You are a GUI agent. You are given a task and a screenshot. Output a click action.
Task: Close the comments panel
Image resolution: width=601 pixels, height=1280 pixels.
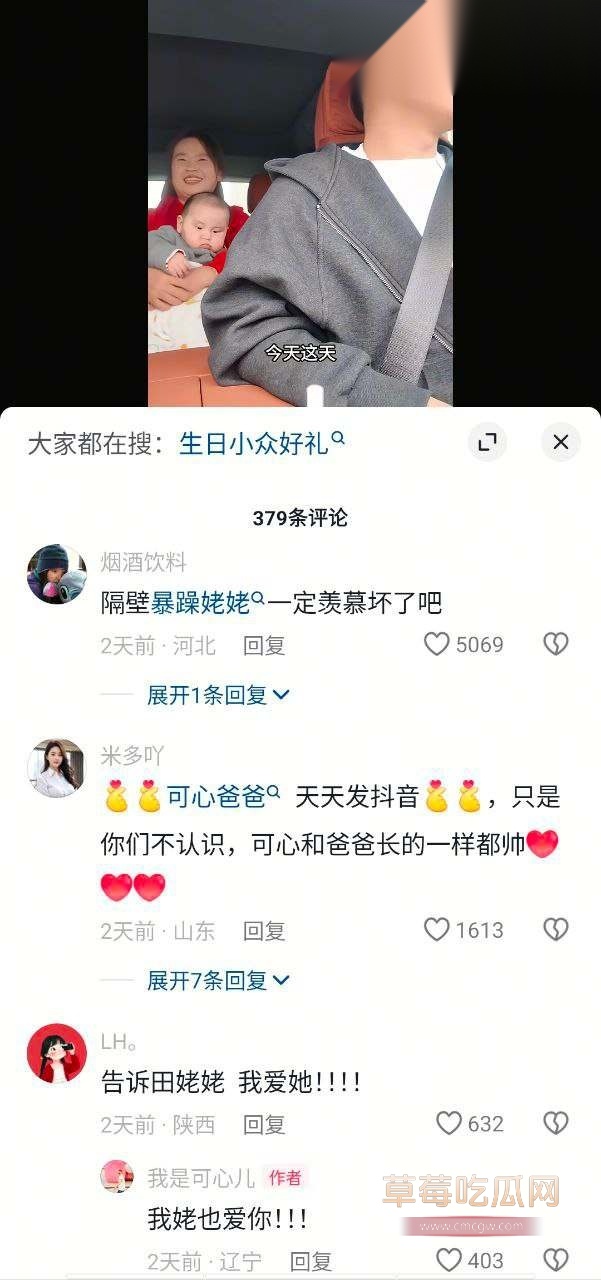[x=560, y=442]
